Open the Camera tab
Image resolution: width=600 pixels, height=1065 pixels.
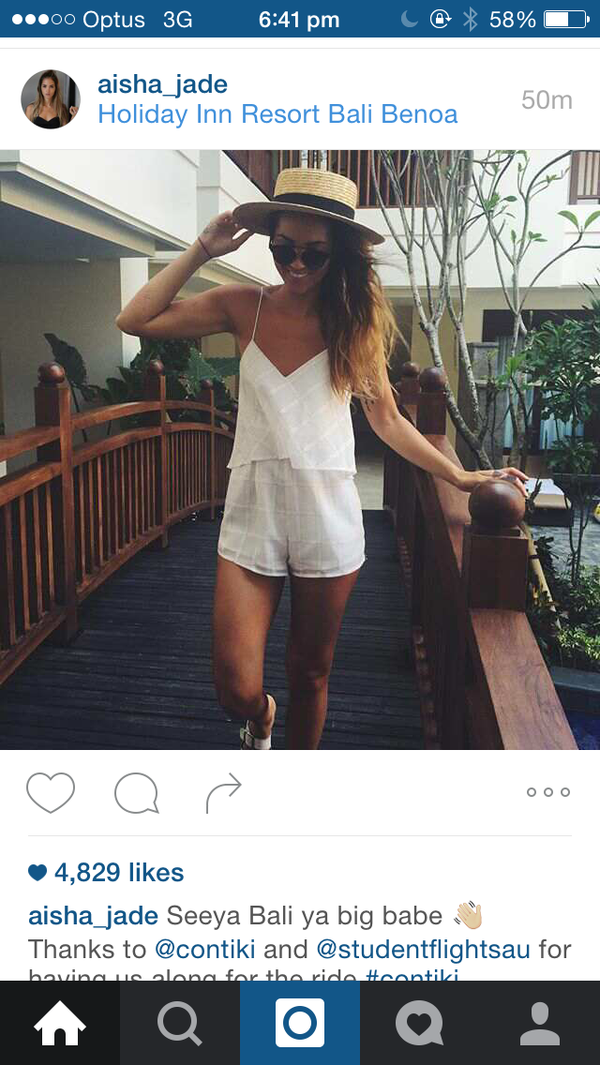tap(300, 1024)
